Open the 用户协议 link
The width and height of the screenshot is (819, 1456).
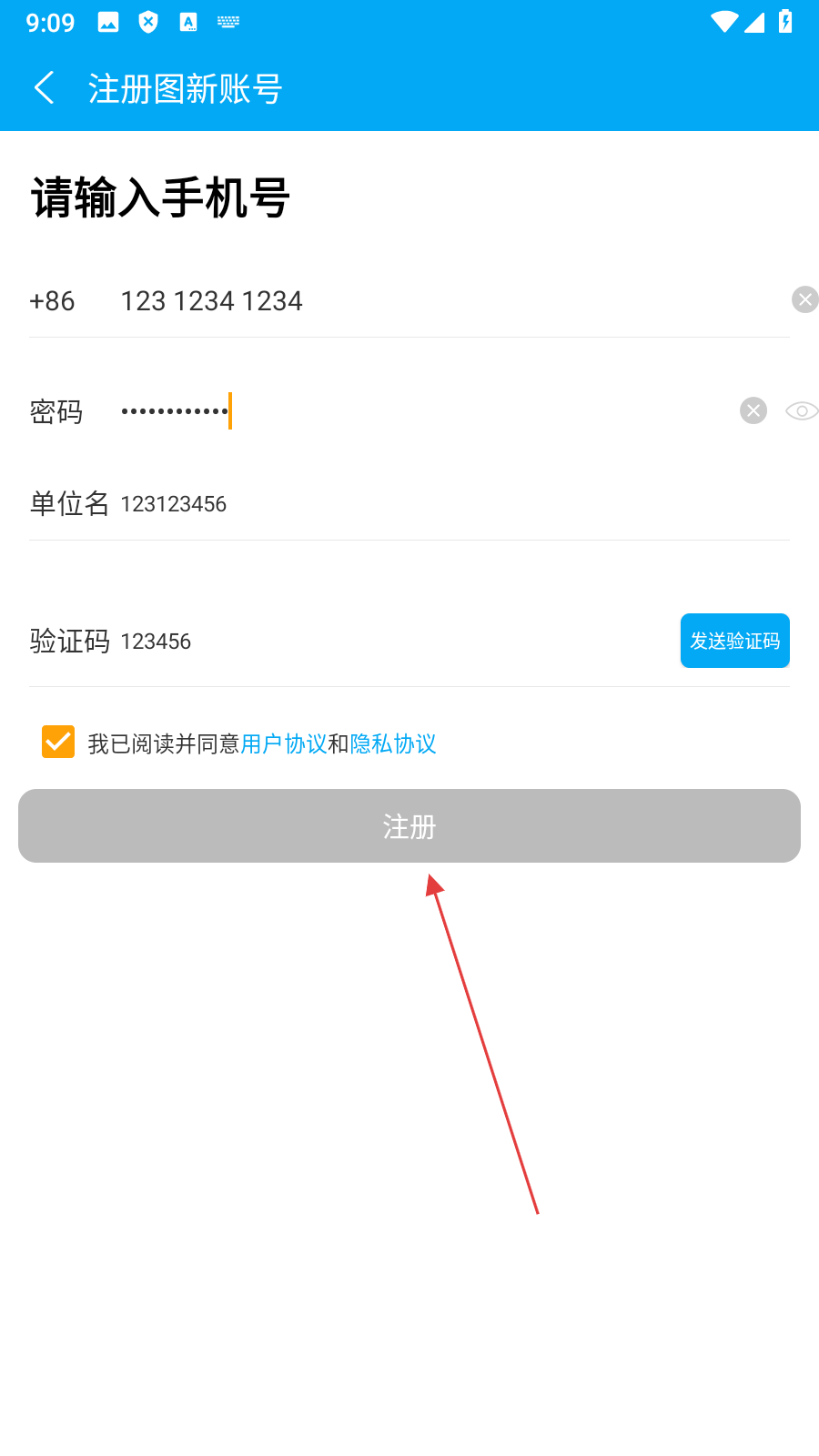click(284, 744)
